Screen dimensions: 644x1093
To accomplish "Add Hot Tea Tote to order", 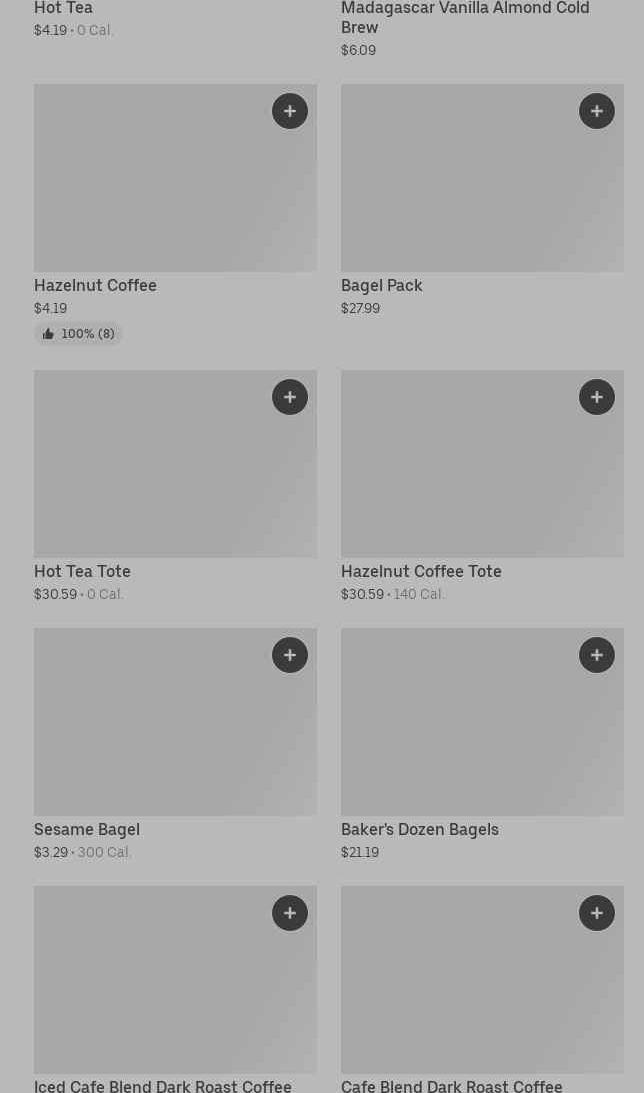I will point(290,397).
